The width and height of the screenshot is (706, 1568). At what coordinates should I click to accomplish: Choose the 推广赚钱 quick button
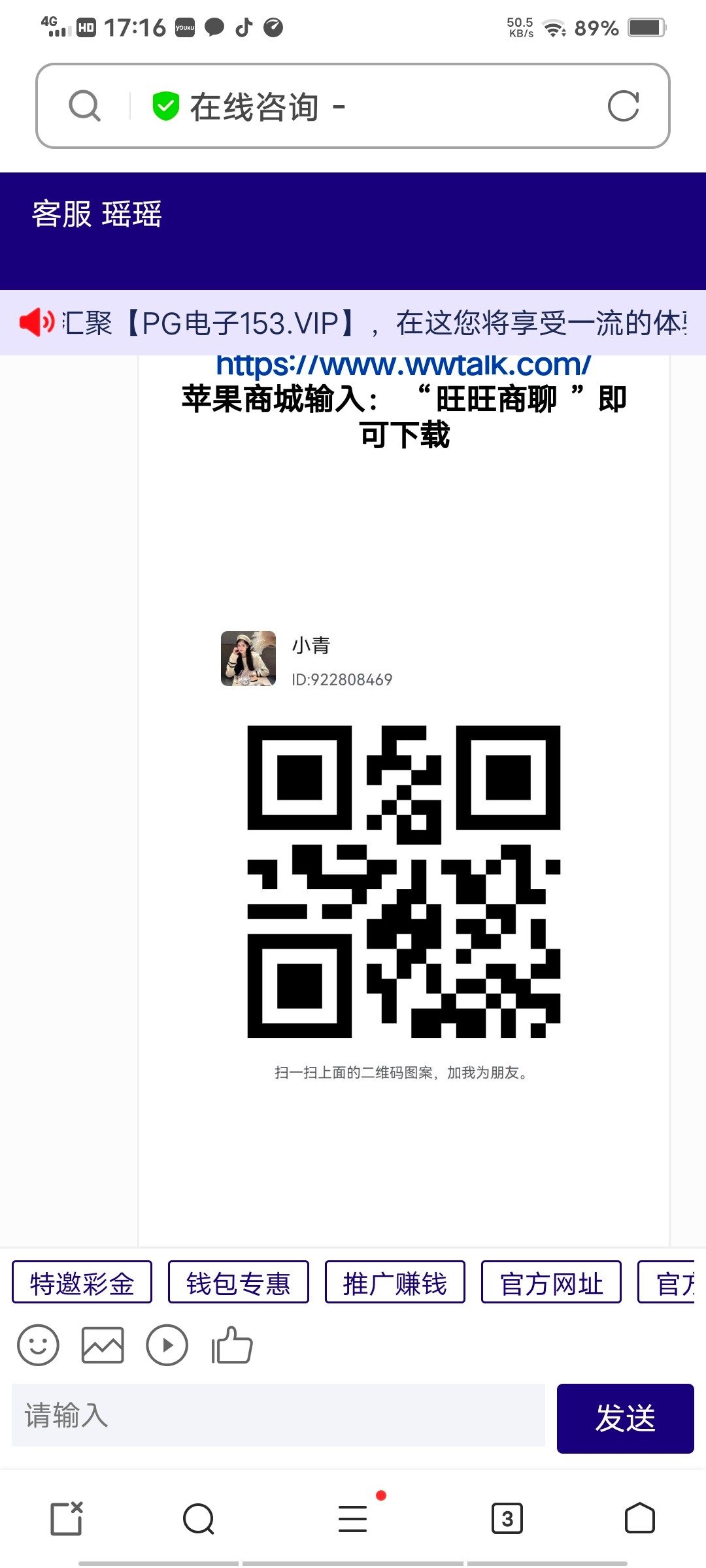click(395, 1282)
